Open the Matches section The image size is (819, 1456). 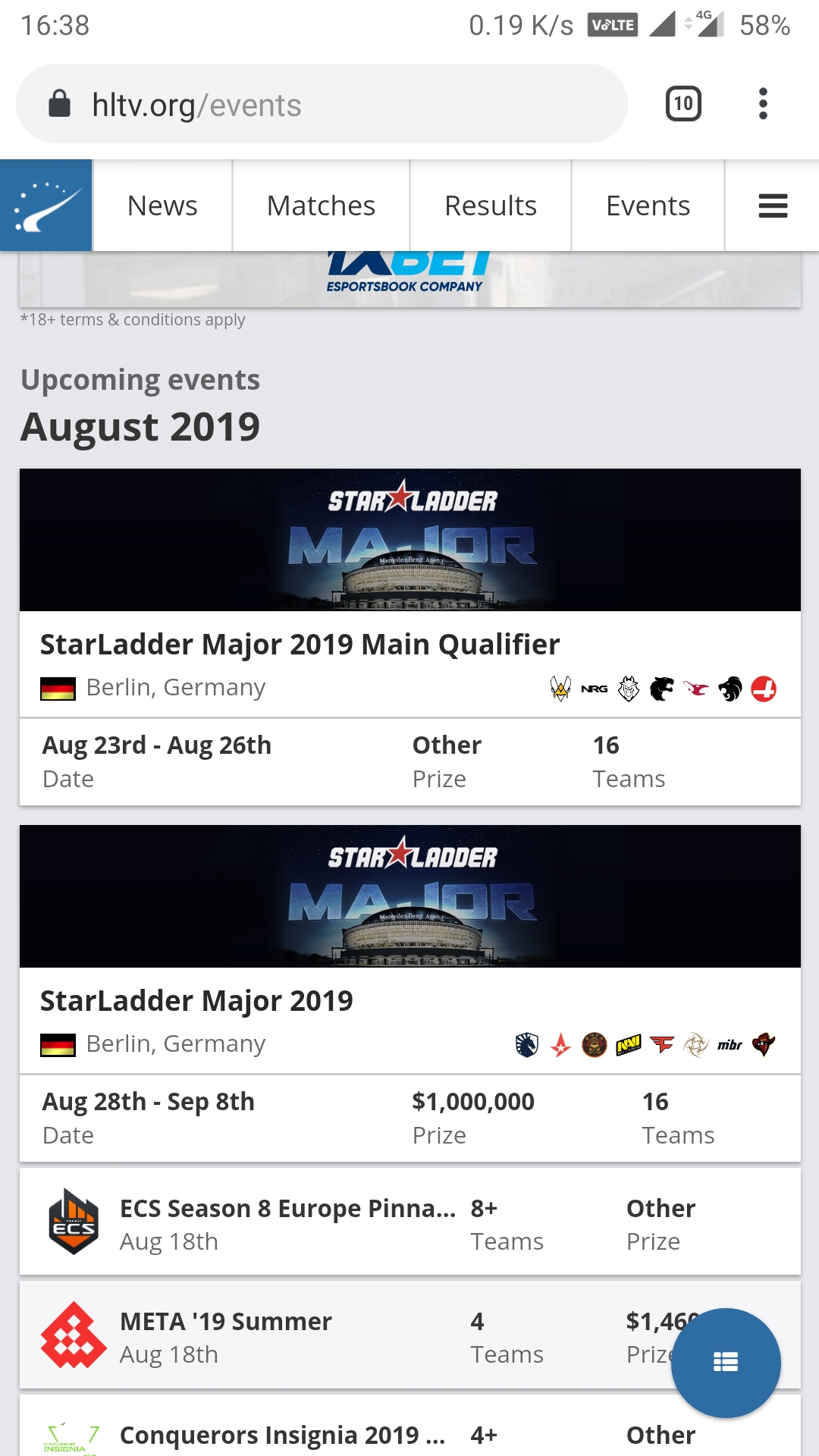tap(321, 206)
